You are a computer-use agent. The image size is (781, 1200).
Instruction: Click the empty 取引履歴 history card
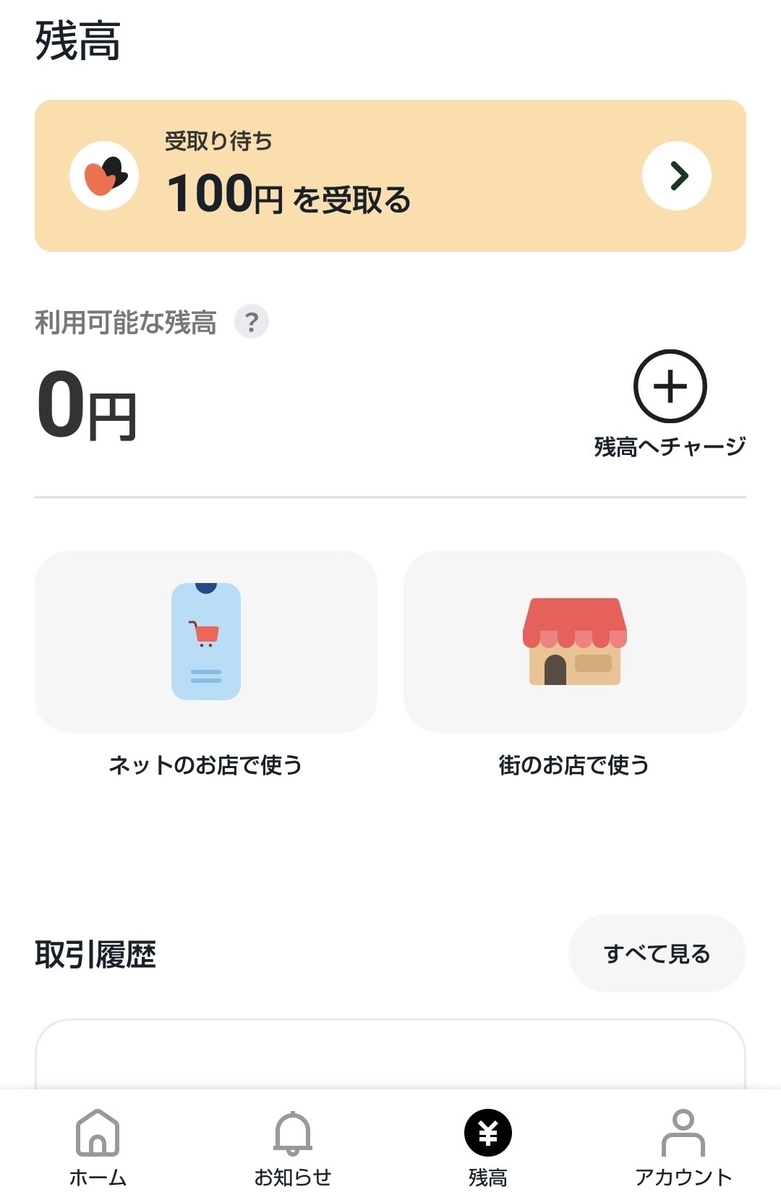pos(390,1060)
